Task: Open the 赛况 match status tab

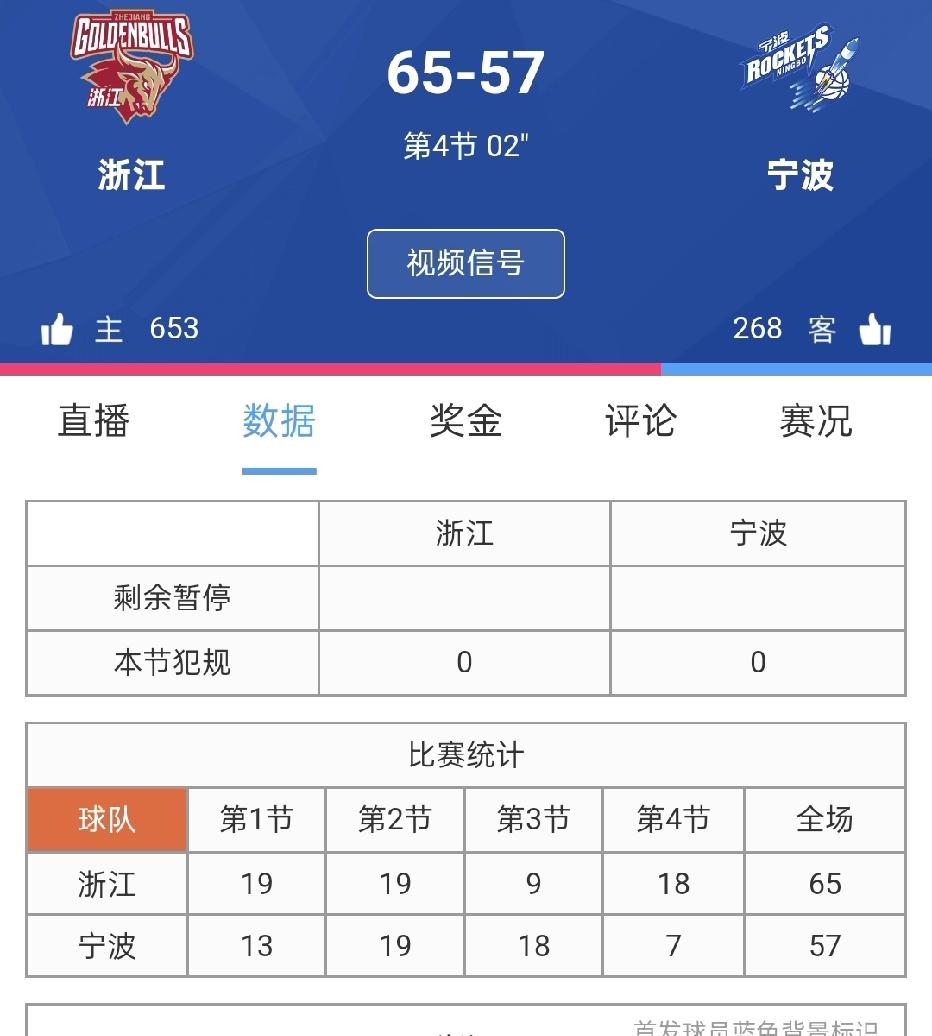Action: coord(818,422)
